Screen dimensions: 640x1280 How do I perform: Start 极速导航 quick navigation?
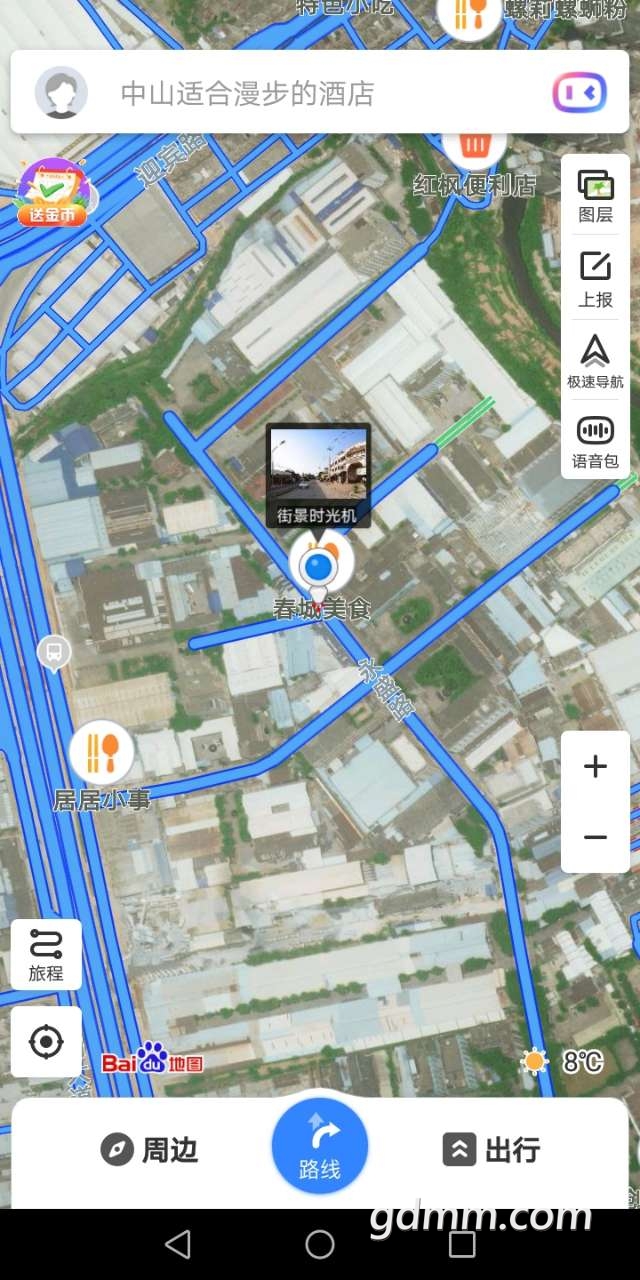tap(595, 361)
